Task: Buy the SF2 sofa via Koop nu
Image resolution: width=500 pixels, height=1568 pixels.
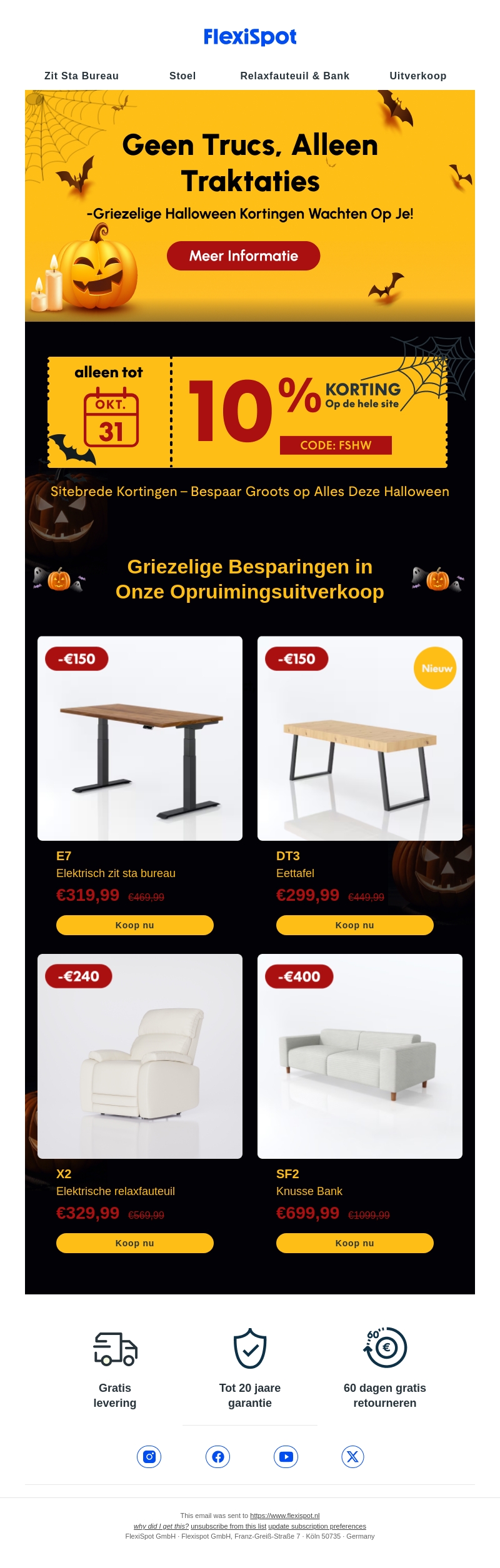Action: tap(354, 1243)
